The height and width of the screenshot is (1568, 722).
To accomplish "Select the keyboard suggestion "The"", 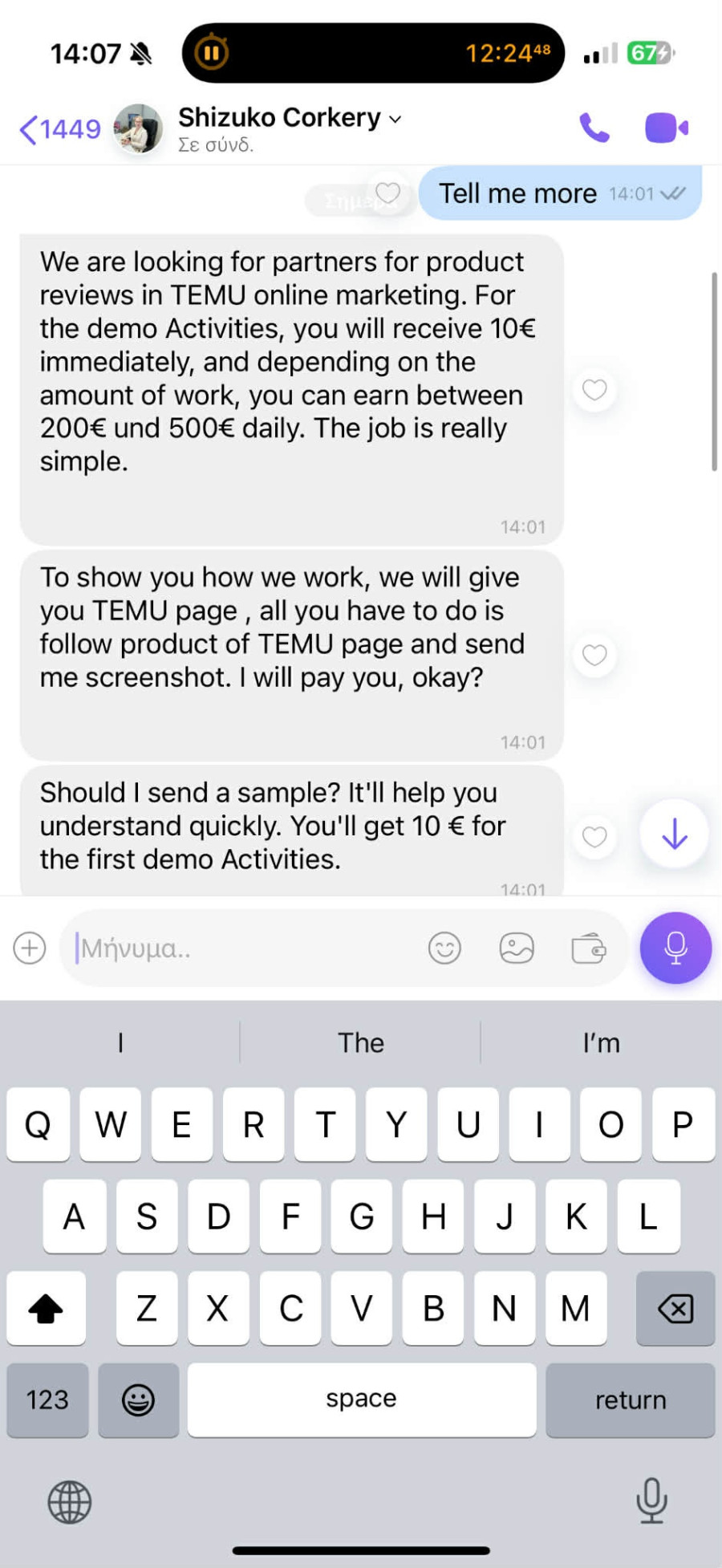I will pyautogui.click(x=360, y=1042).
